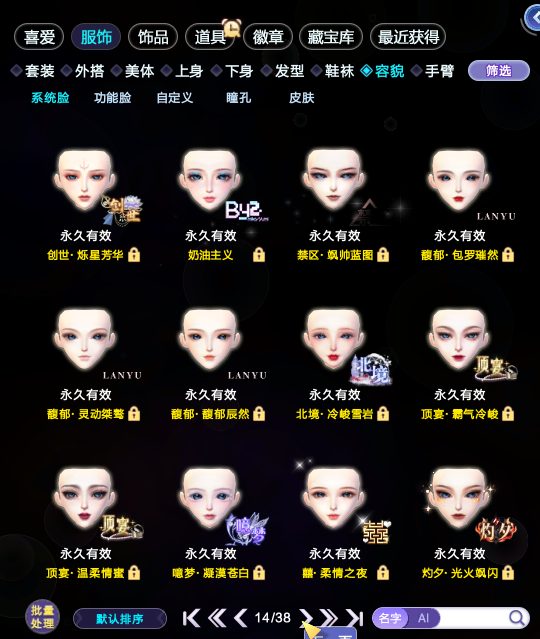The height and width of the screenshot is (639, 540).
Task: Switch to the 功能脸 sub-tab
Action: [x=112, y=98]
